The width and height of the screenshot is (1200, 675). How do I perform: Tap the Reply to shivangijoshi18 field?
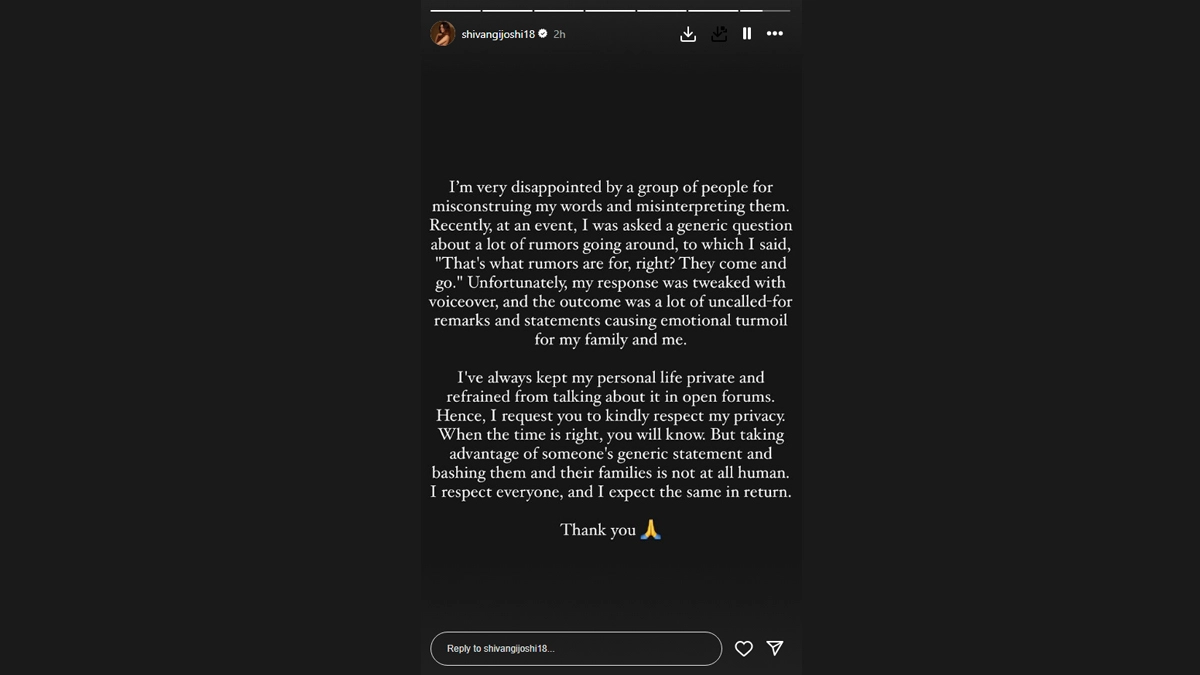click(575, 648)
